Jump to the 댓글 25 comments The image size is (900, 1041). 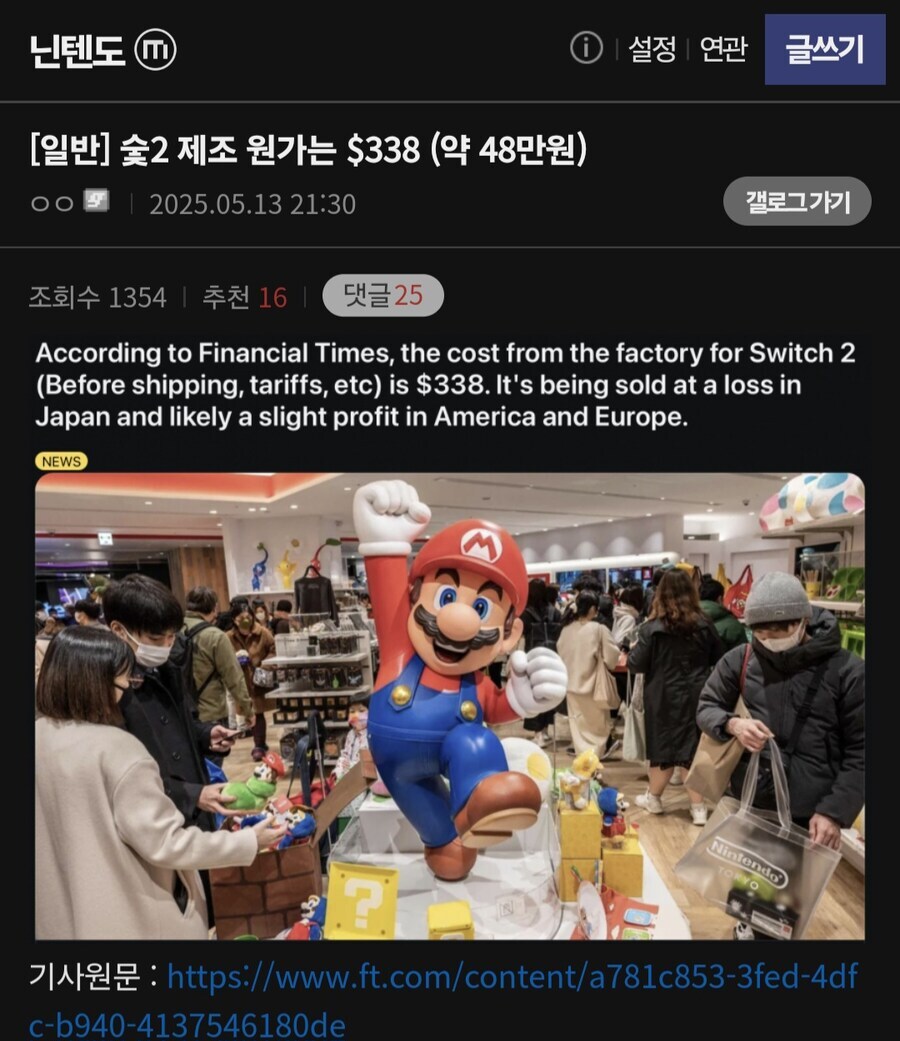pos(382,296)
